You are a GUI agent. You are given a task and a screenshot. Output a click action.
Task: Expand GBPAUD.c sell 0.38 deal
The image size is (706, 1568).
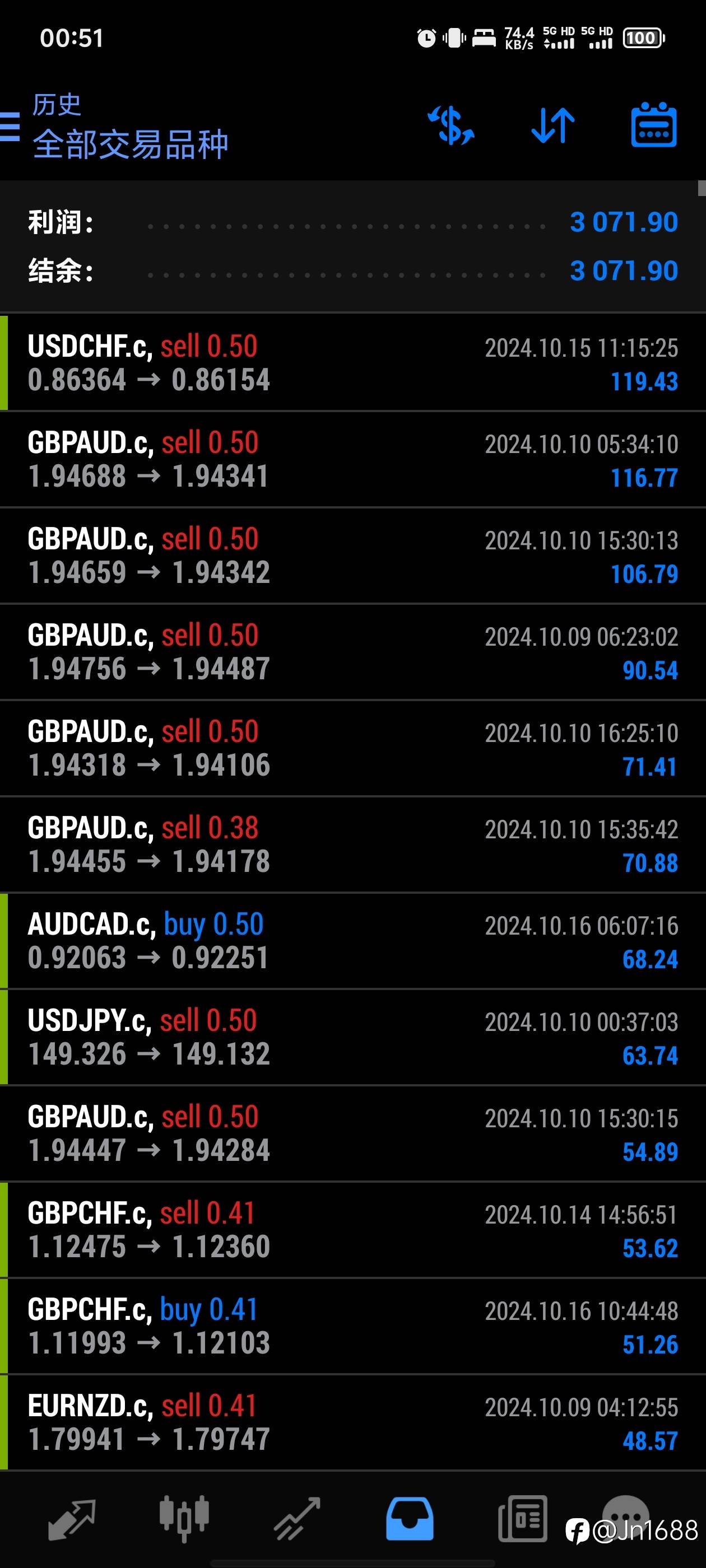[x=352, y=844]
